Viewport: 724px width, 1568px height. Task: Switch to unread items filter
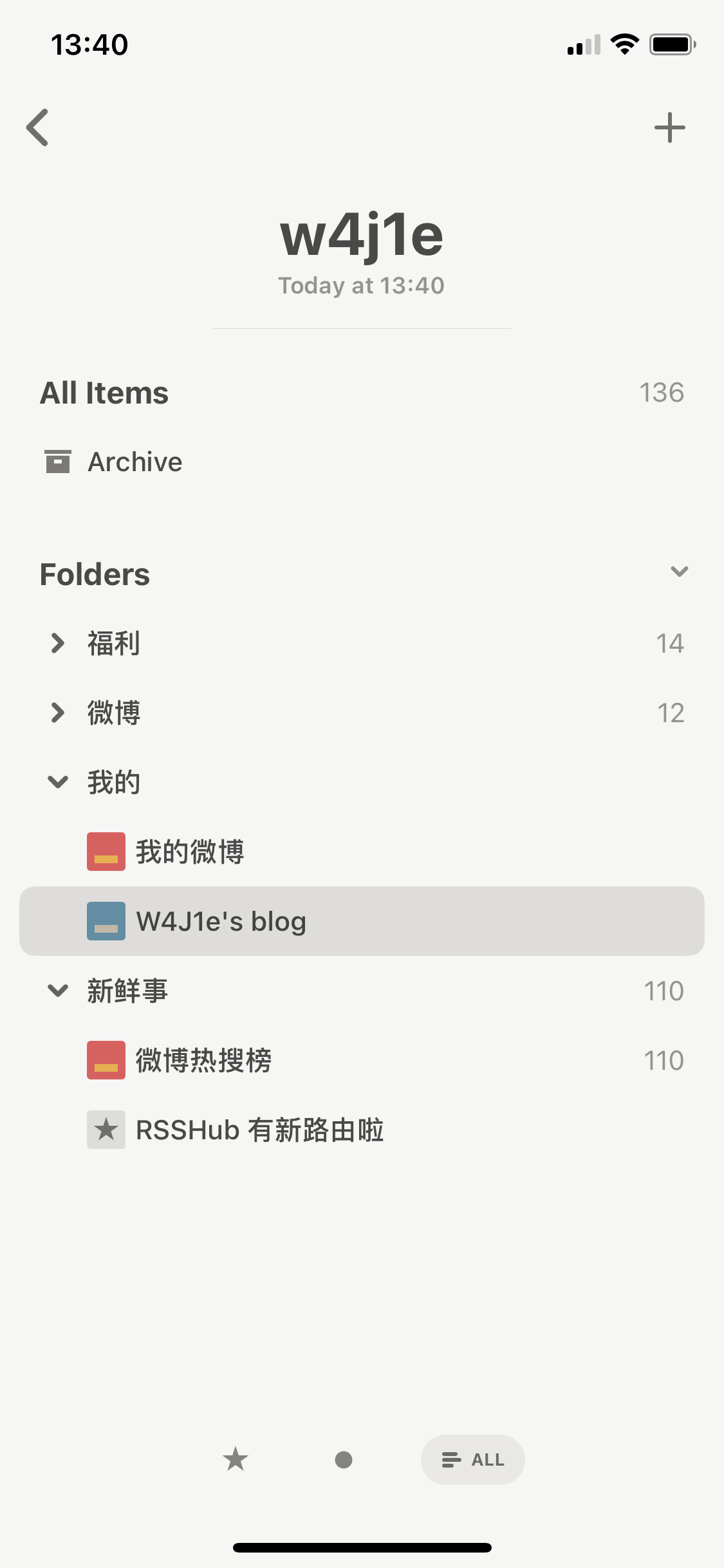point(344,1459)
